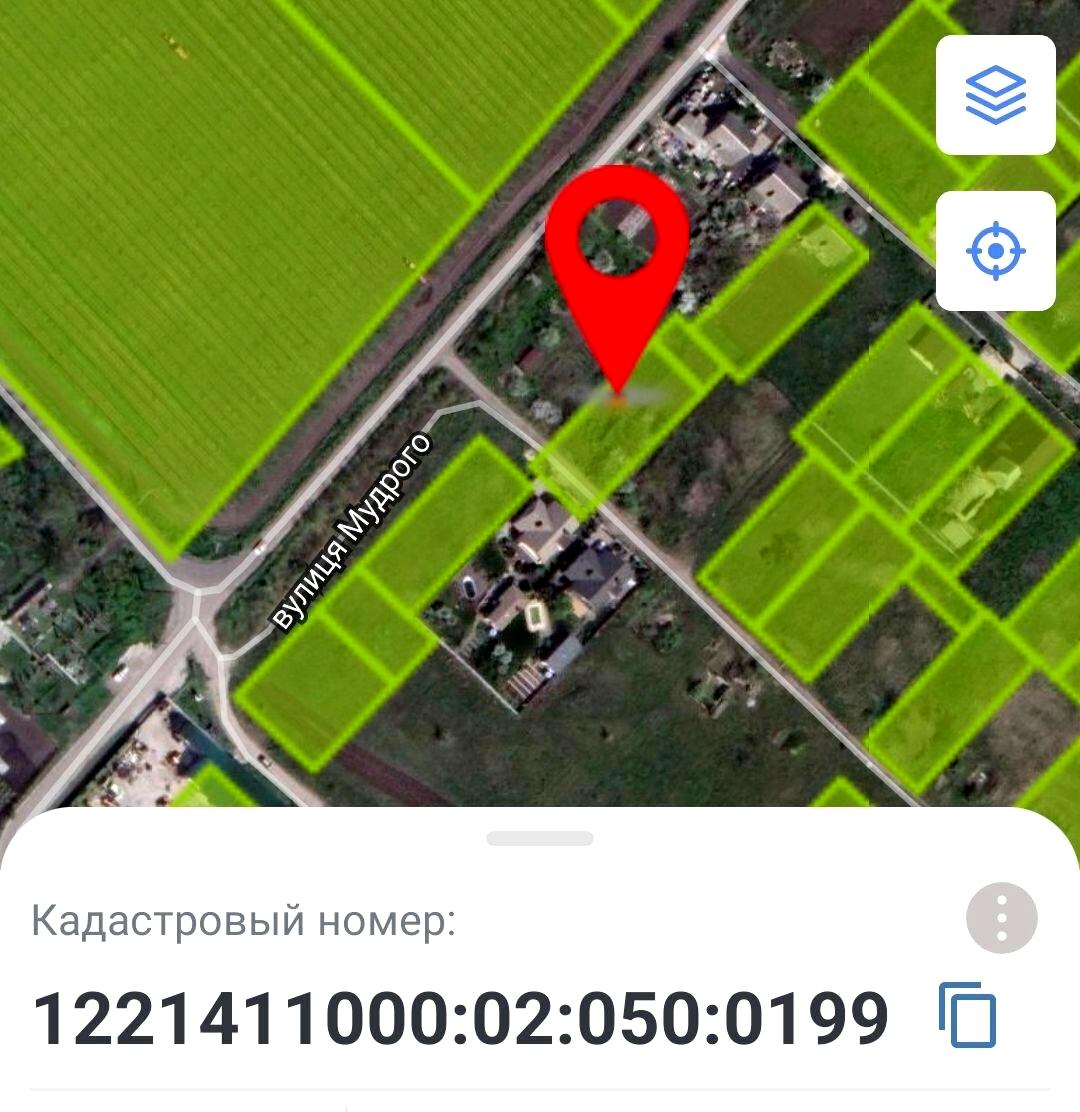Tap the red location pin marker
Screen dimensions: 1080x1112
pos(617,260)
